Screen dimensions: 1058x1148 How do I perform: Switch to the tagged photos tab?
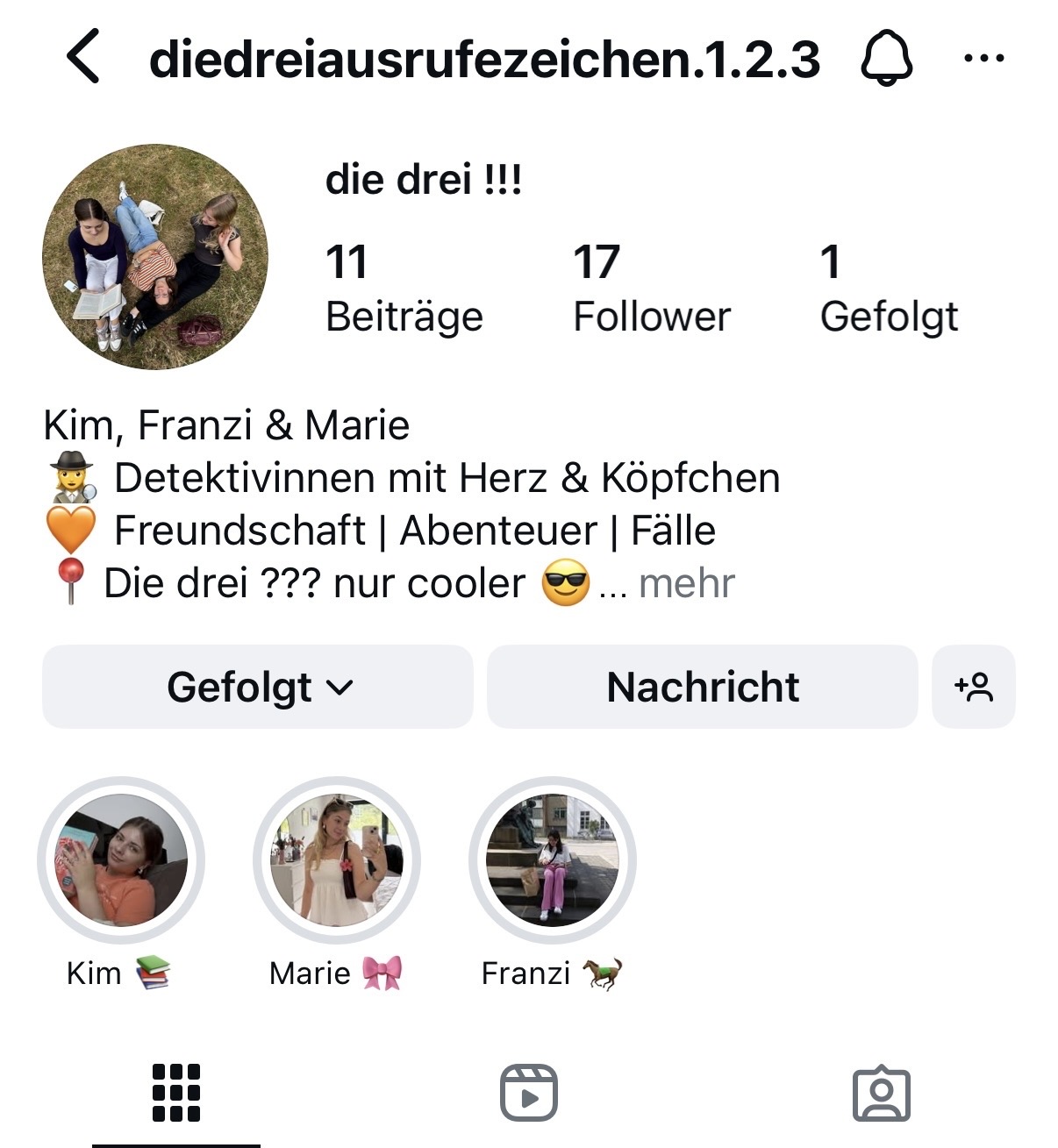click(882, 1093)
